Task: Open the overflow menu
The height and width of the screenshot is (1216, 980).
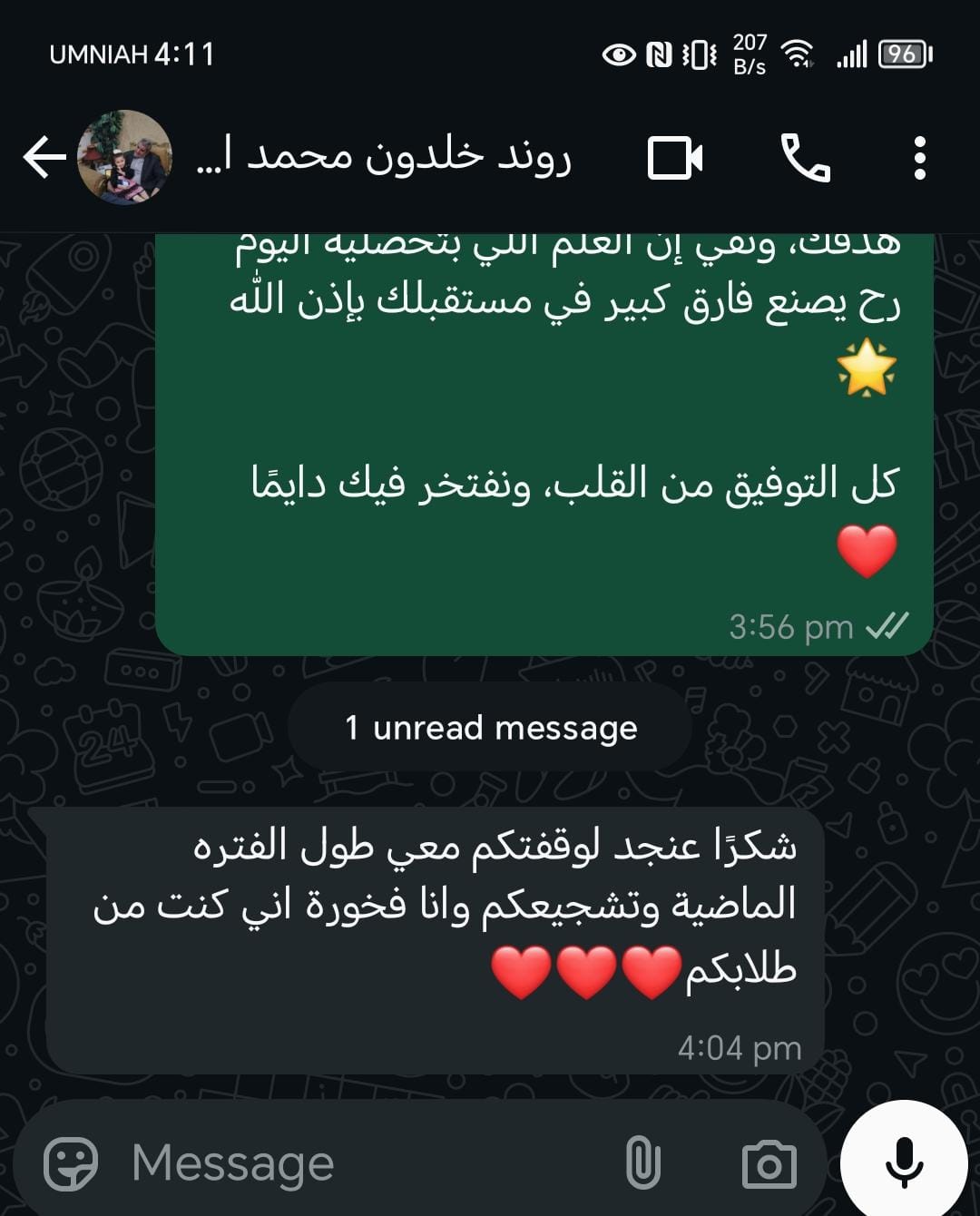Action: click(919, 158)
